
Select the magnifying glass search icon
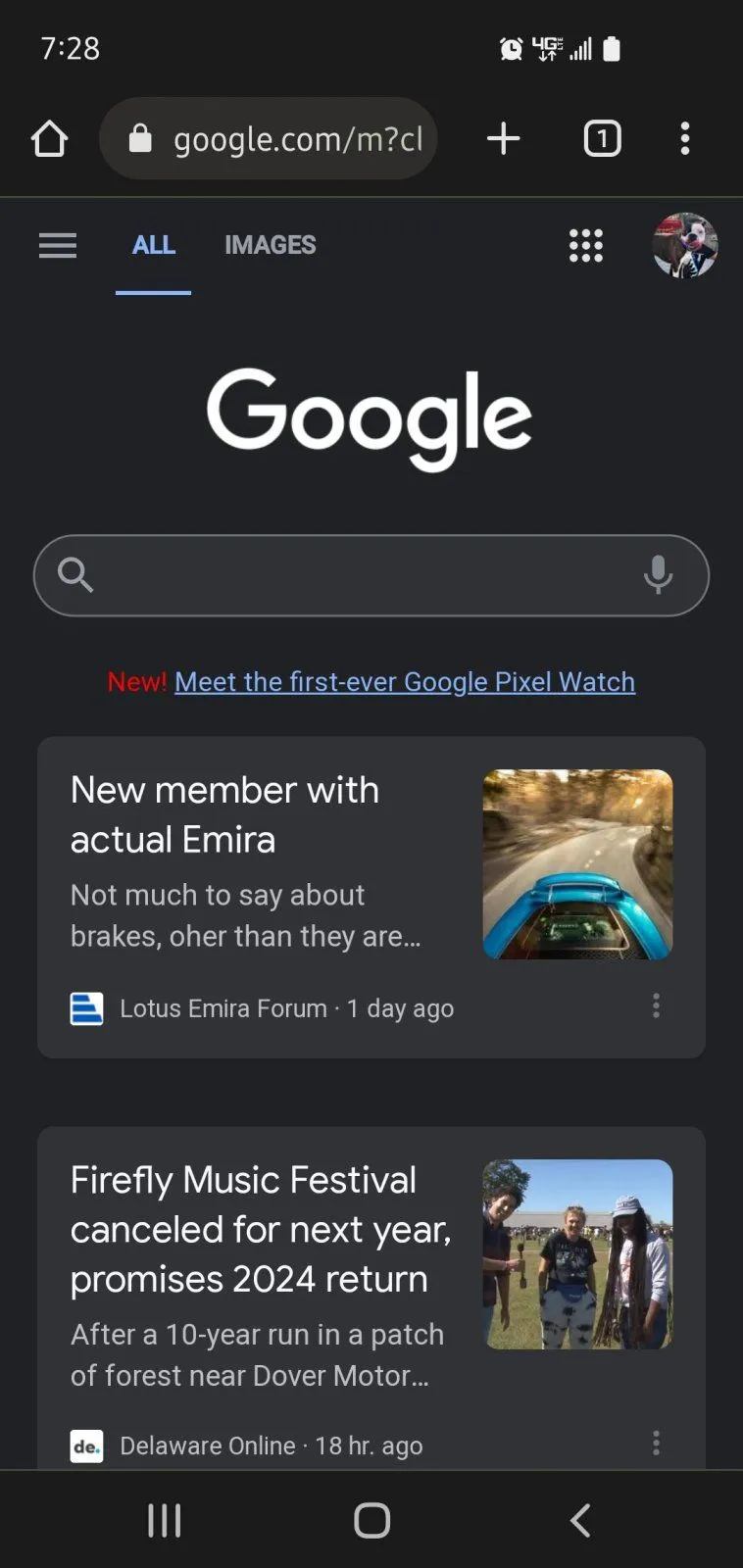click(x=75, y=575)
